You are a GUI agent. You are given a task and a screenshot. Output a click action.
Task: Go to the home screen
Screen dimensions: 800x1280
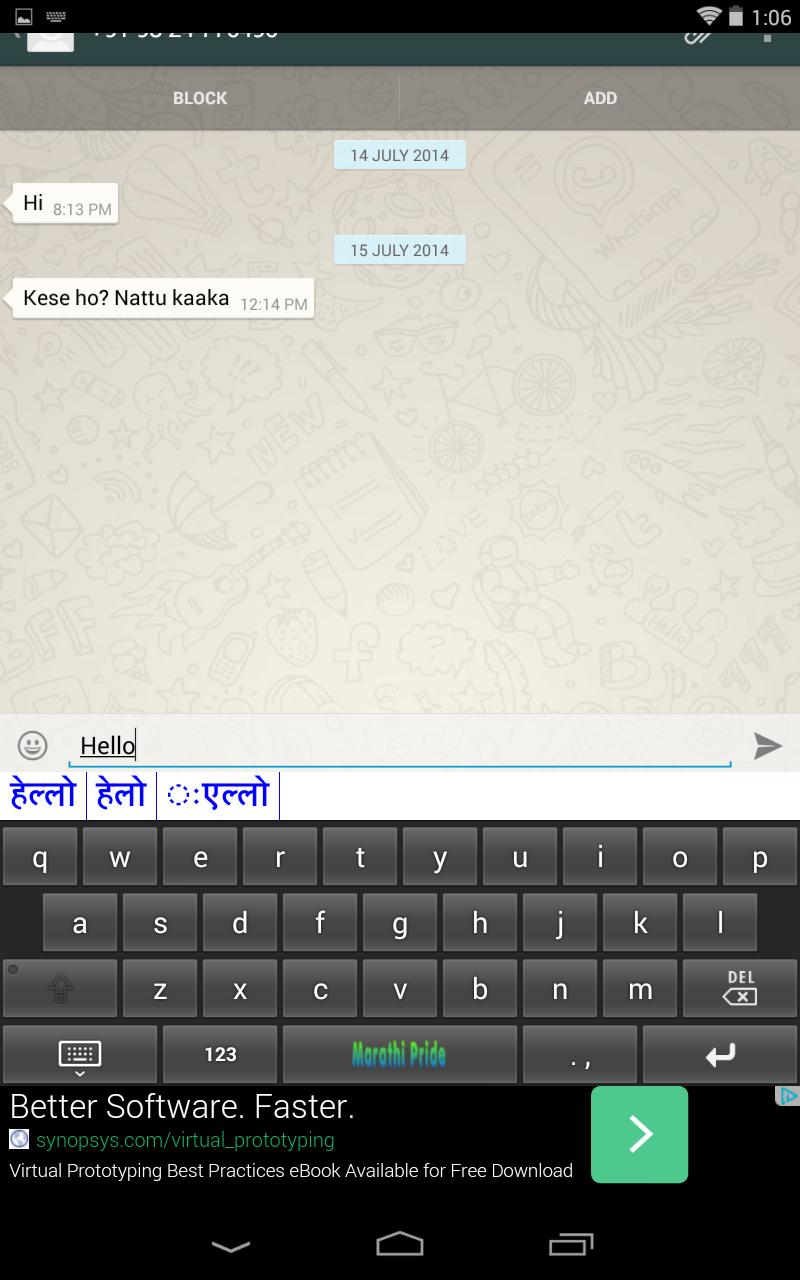tap(400, 1245)
